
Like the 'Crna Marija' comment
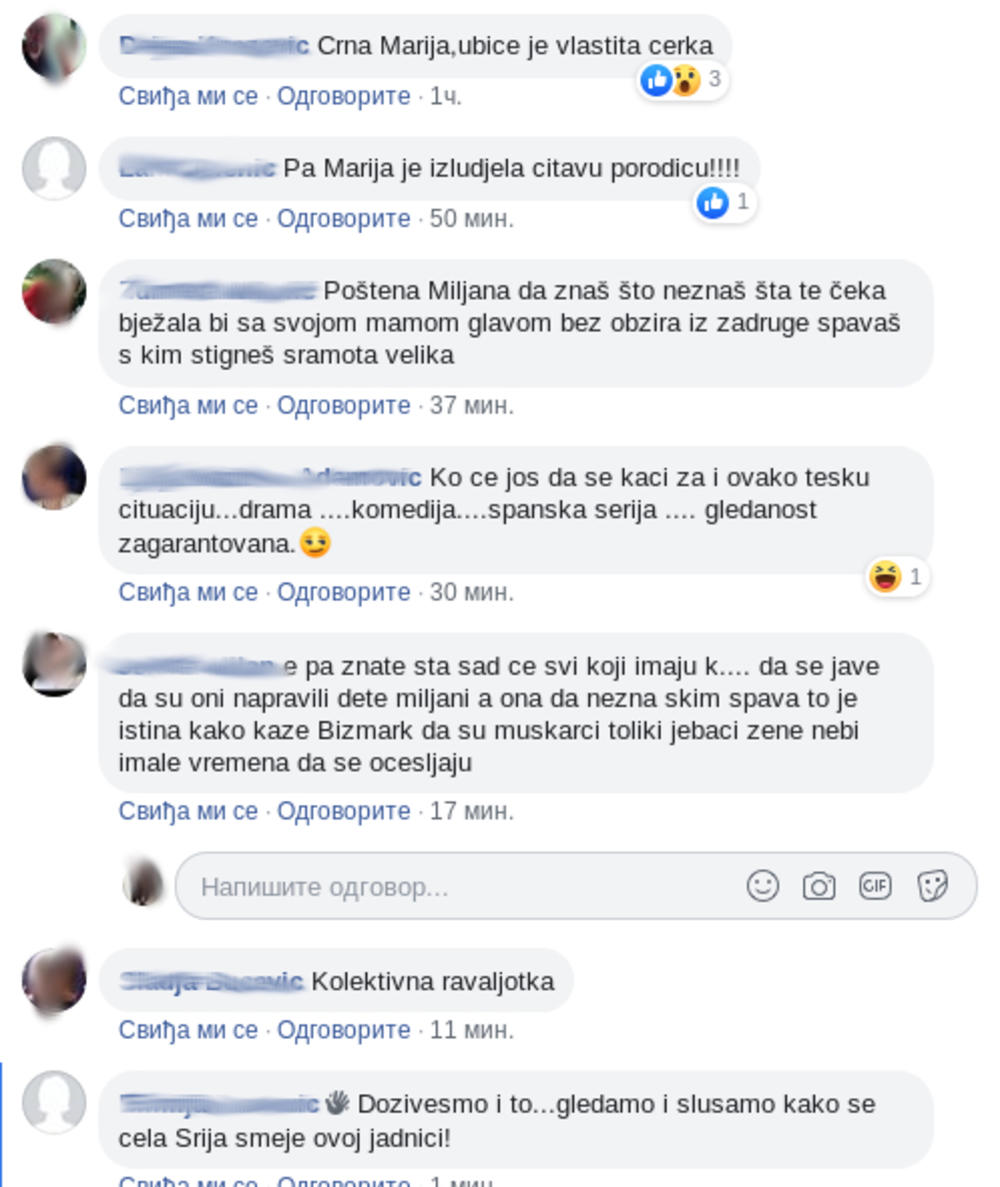click(188, 96)
